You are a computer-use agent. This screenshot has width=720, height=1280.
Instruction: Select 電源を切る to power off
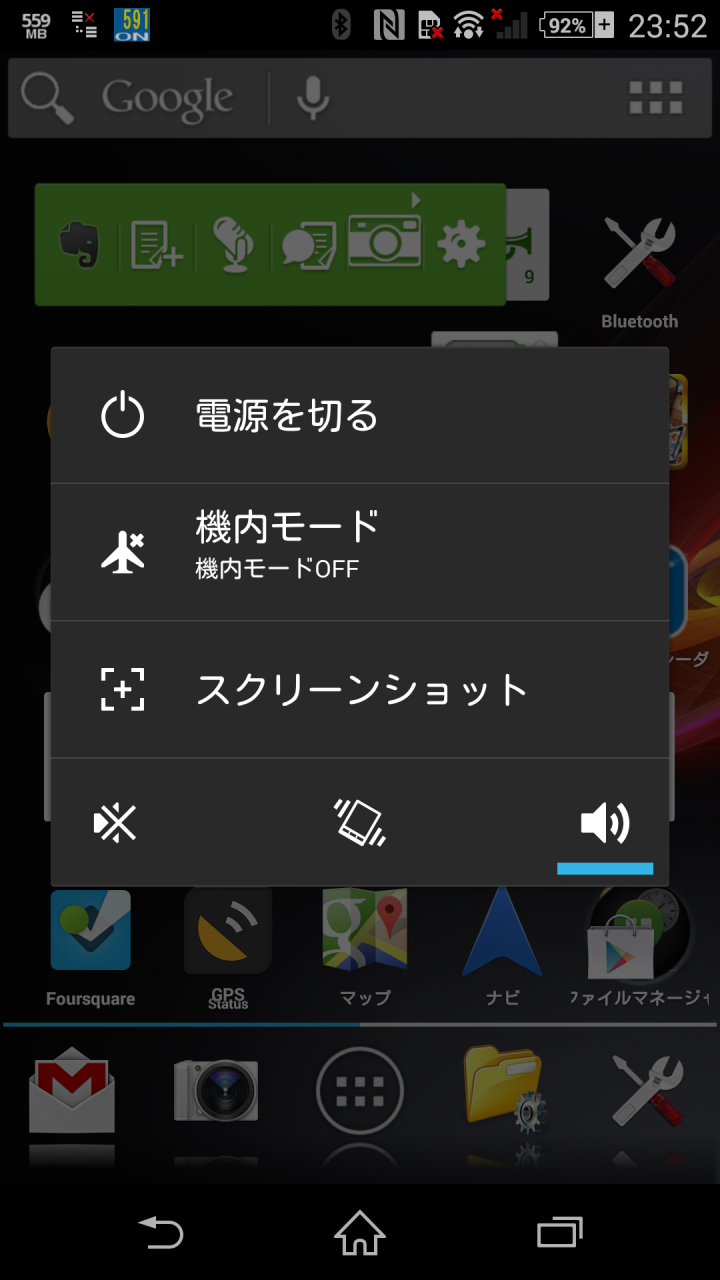click(x=360, y=415)
